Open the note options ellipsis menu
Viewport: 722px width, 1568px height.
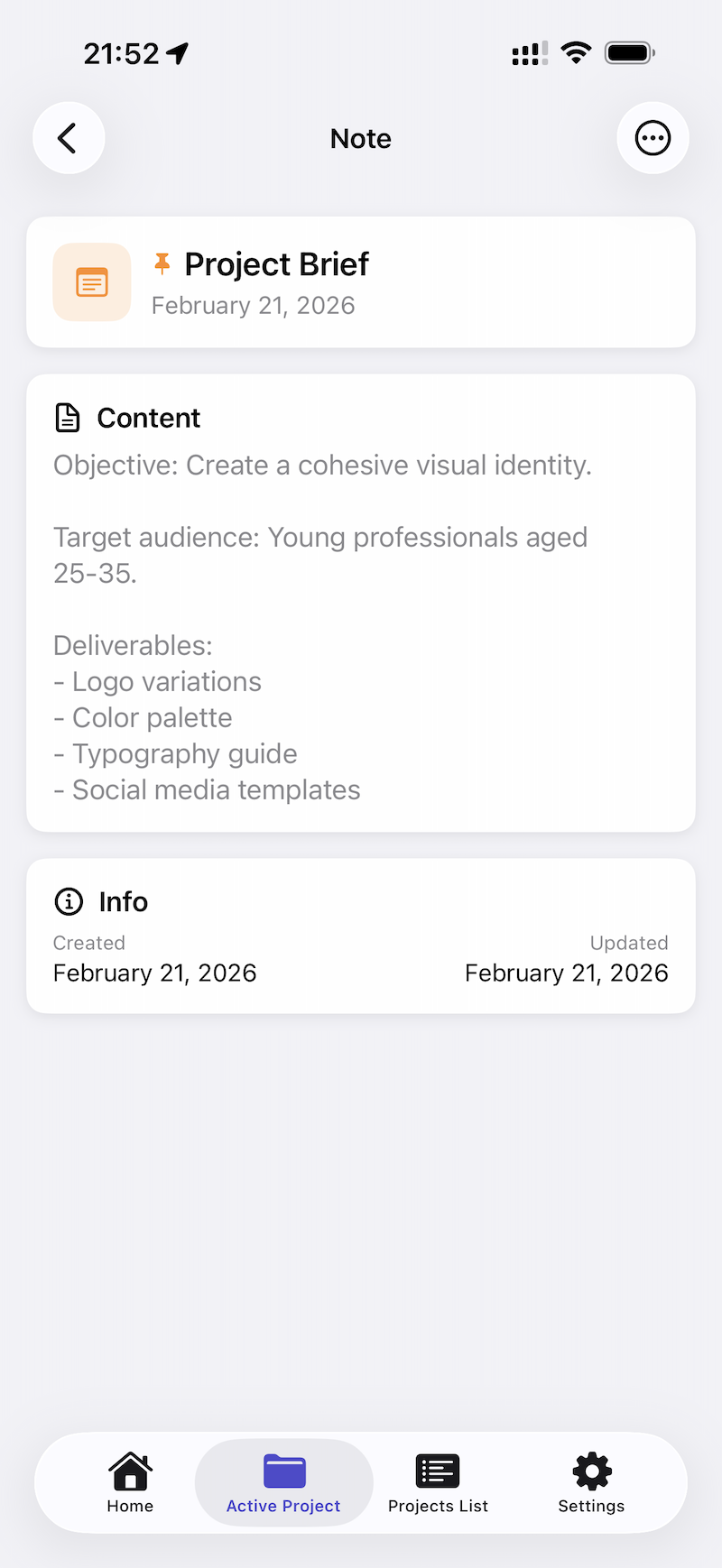tap(653, 138)
